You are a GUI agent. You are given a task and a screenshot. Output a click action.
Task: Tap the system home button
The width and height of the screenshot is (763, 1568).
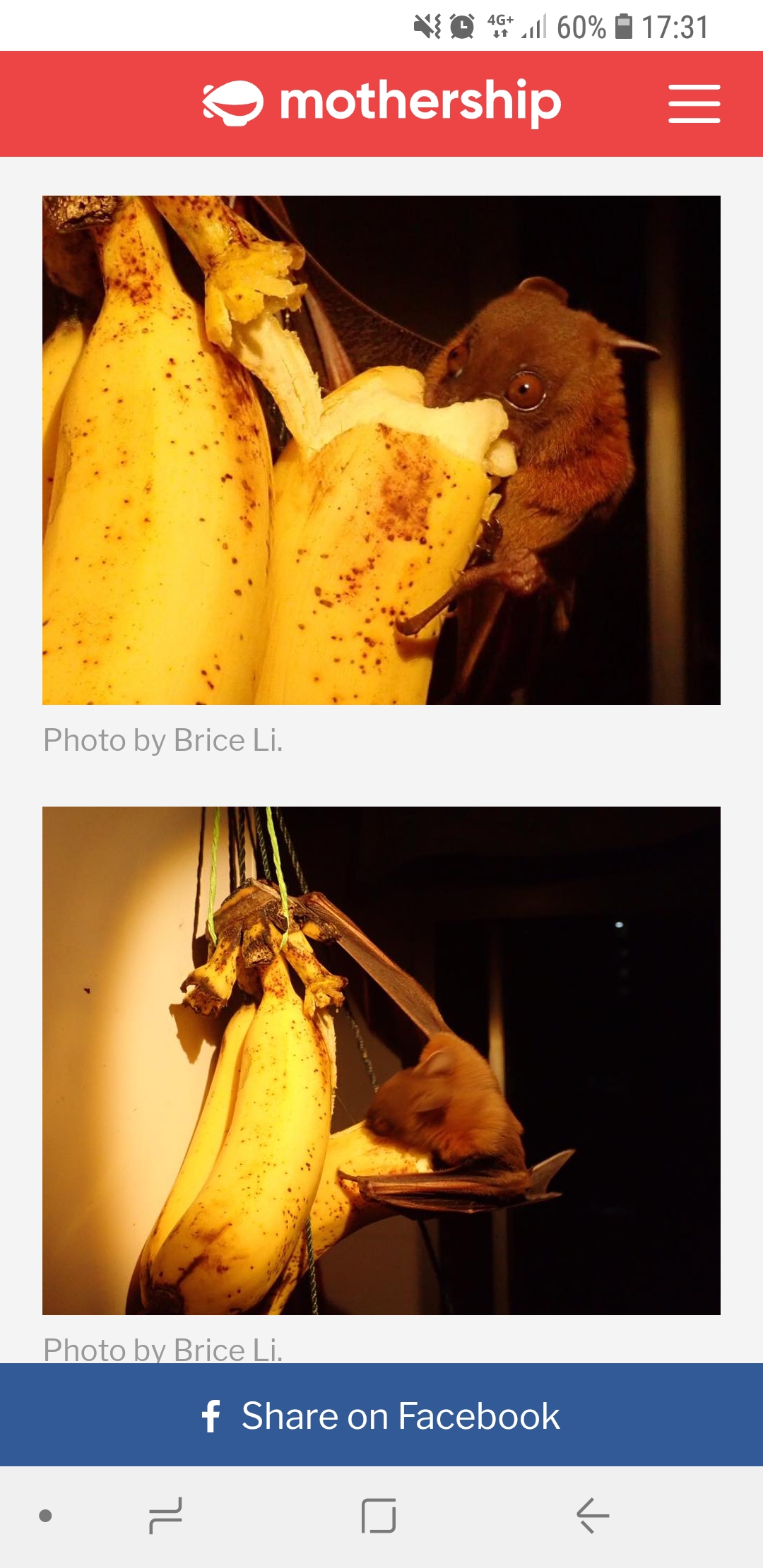tap(379, 1516)
